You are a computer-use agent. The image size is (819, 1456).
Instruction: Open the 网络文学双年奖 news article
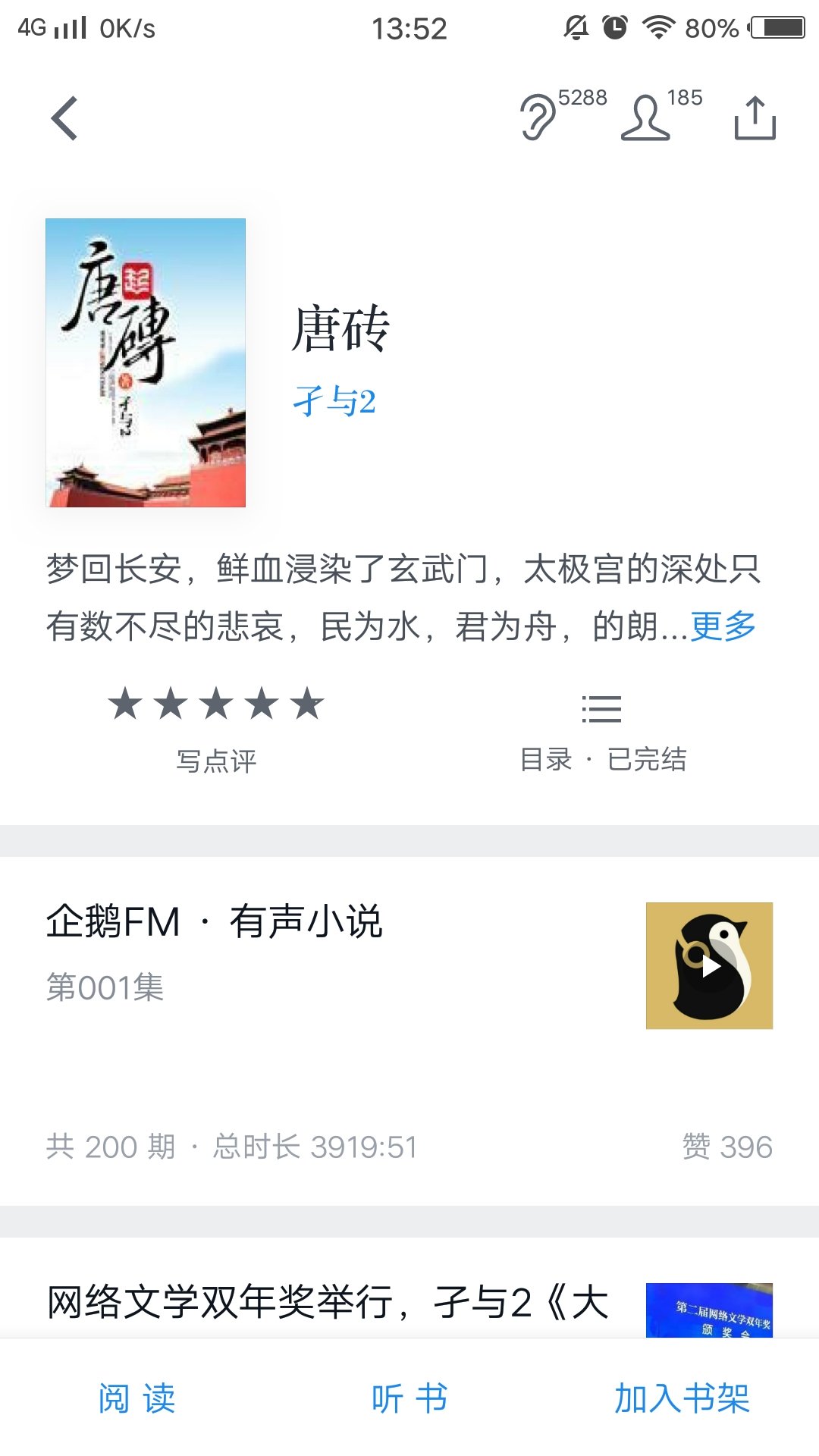click(328, 1303)
